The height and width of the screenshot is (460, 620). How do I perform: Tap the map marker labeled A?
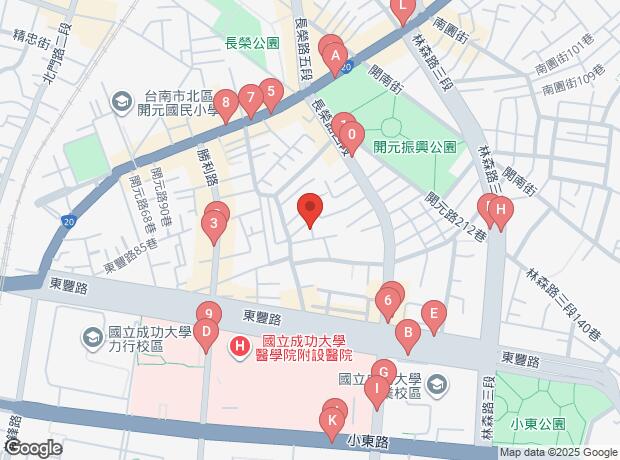point(335,59)
